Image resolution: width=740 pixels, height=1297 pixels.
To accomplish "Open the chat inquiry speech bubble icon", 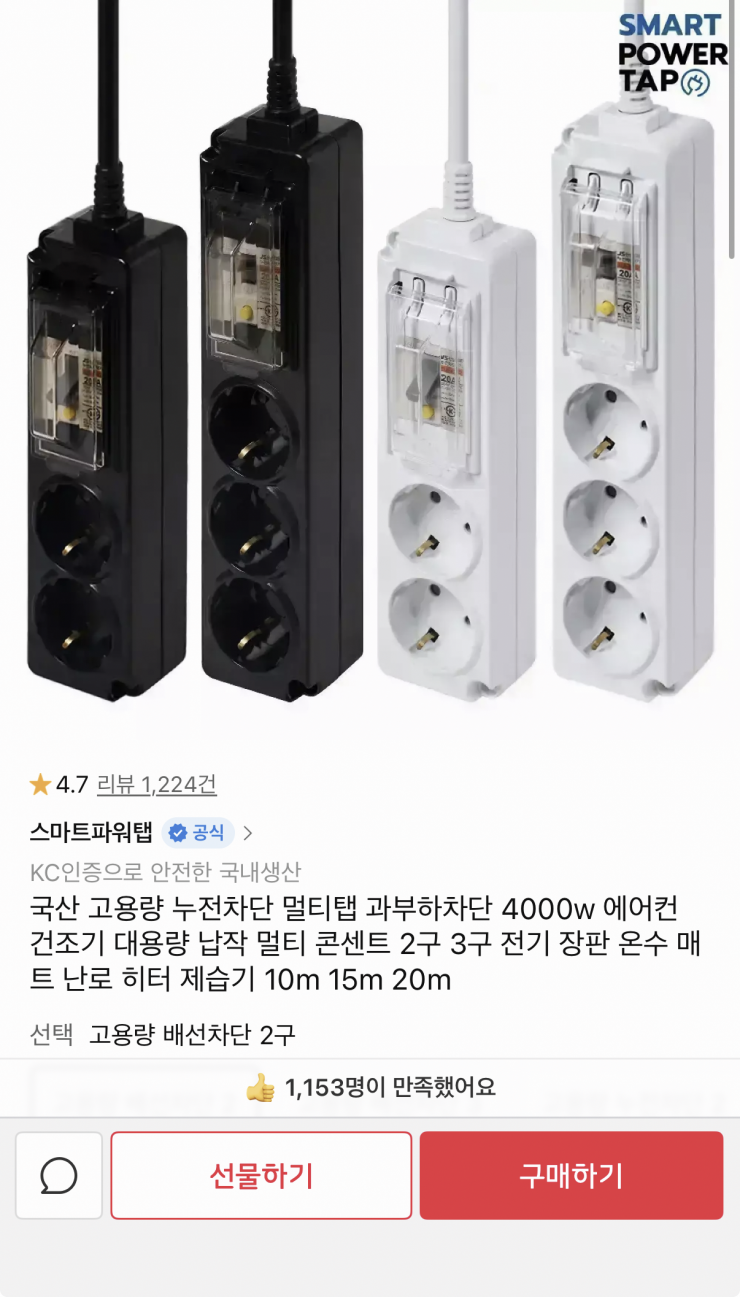I will pos(58,1175).
